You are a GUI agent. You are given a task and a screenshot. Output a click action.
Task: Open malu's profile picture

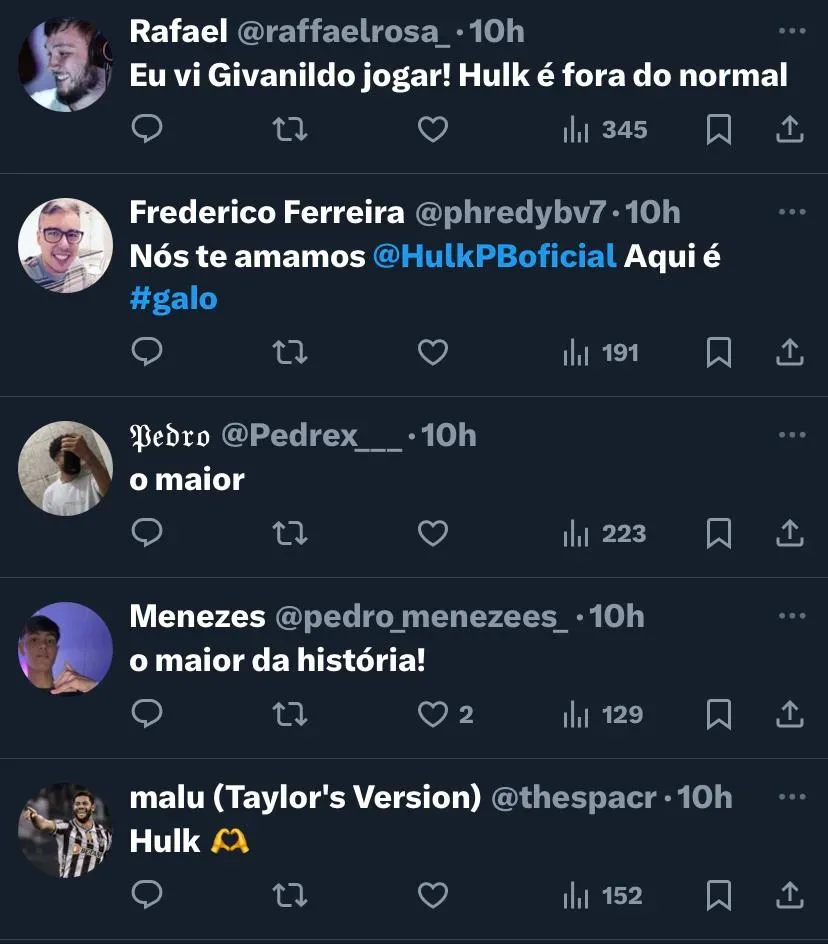66,830
